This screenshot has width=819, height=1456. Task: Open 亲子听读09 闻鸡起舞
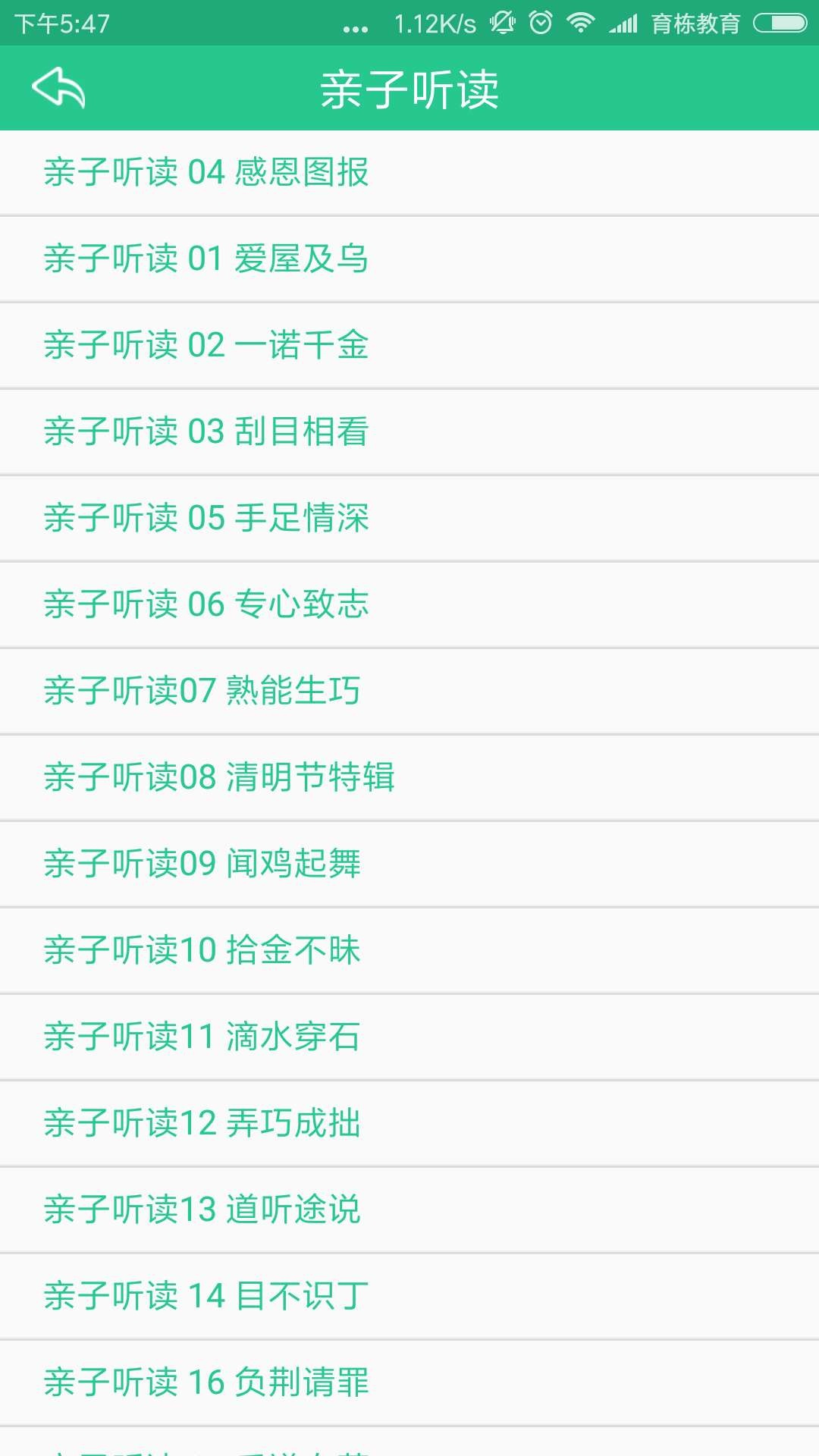point(409,864)
